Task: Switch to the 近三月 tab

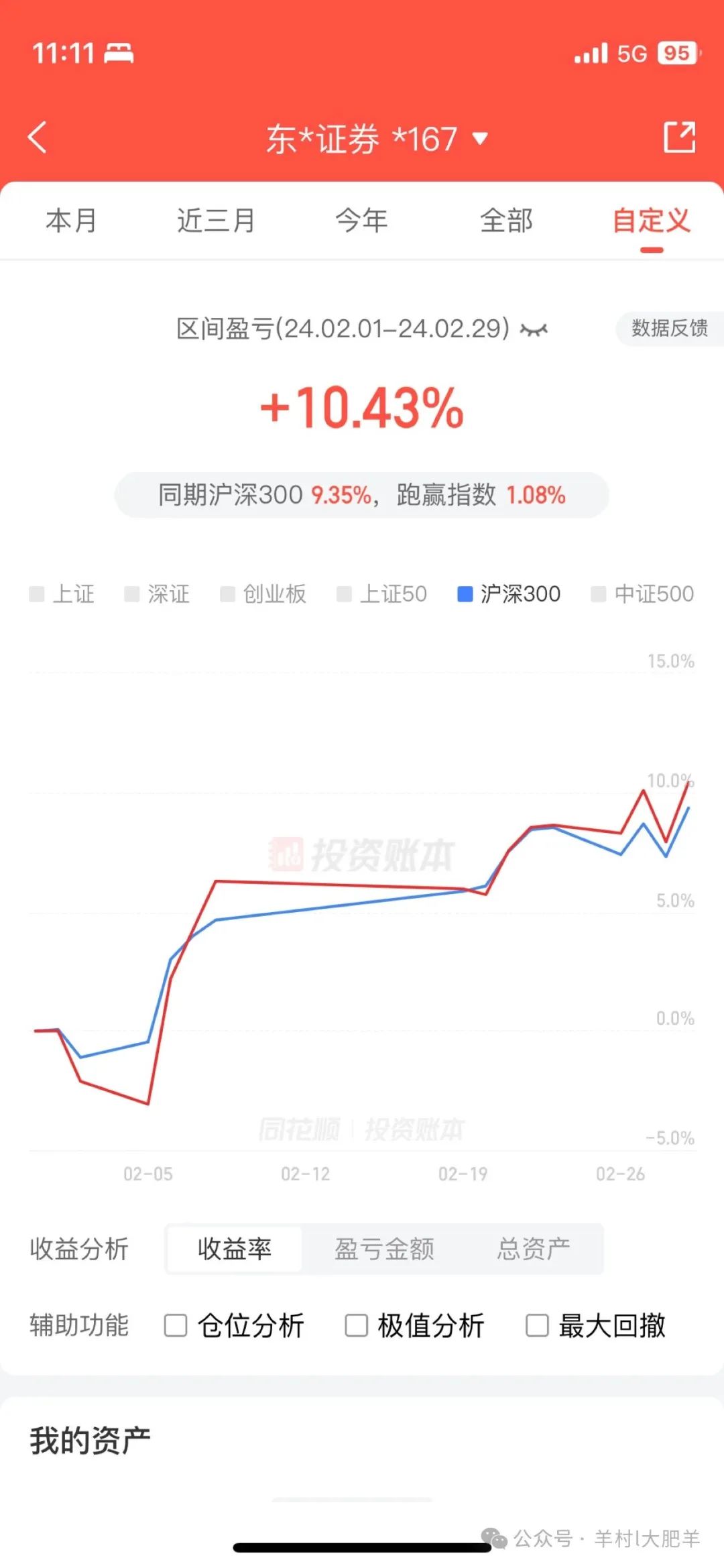Action: [216, 221]
